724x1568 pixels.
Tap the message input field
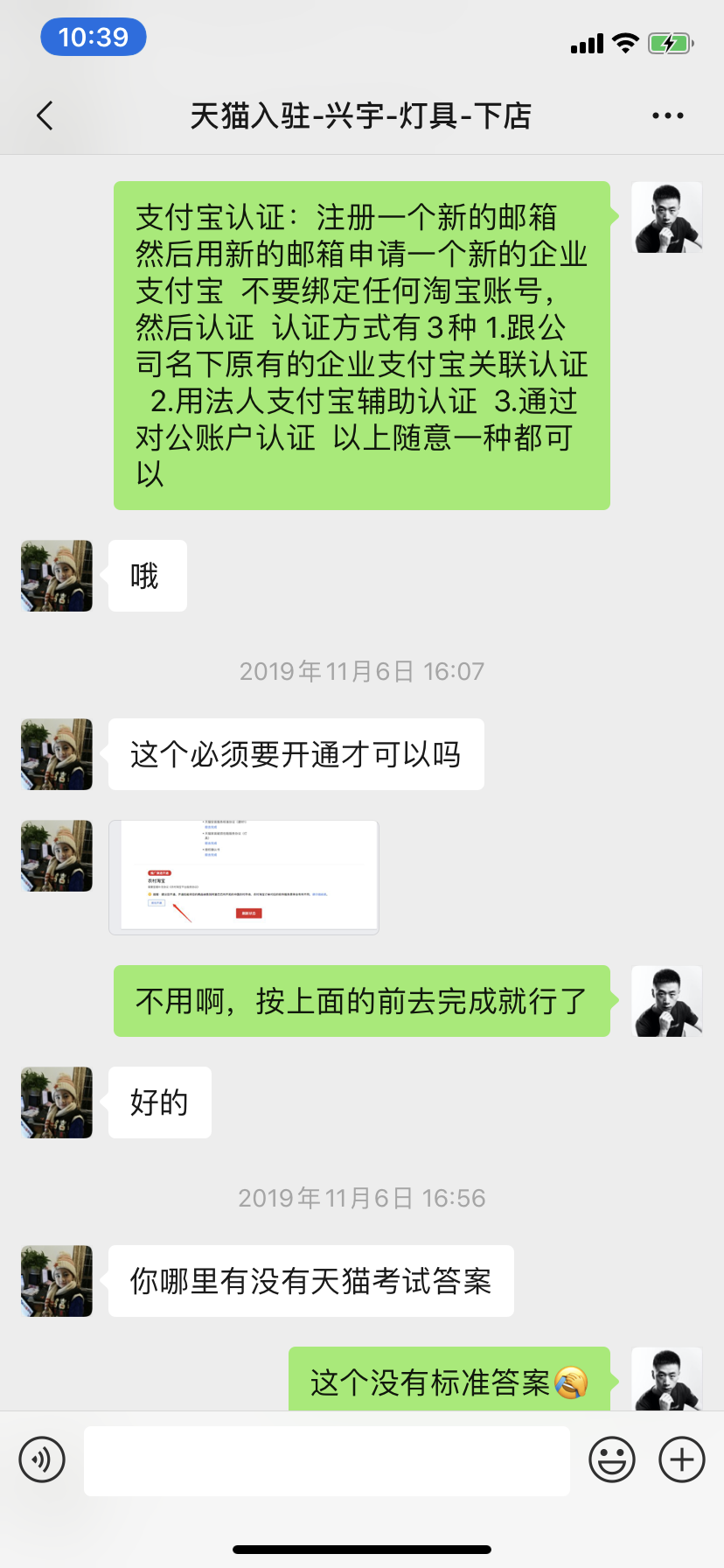click(x=326, y=1459)
